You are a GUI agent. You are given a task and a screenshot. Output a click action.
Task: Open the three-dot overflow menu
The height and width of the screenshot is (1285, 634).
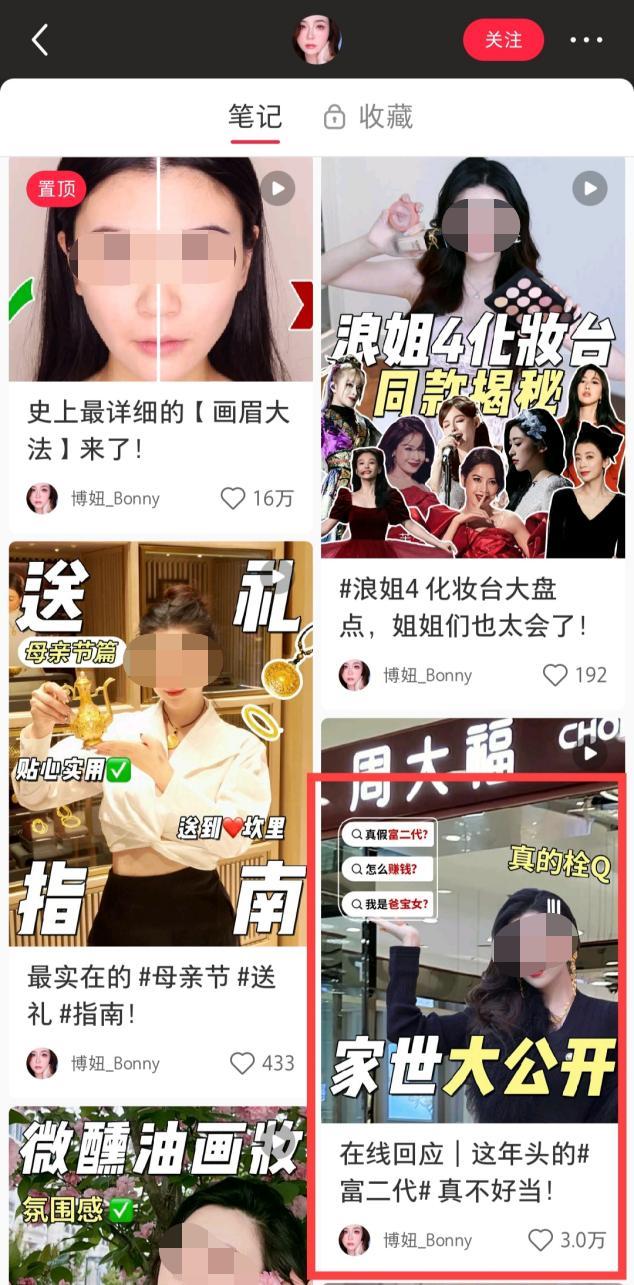(x=586, y=40)
